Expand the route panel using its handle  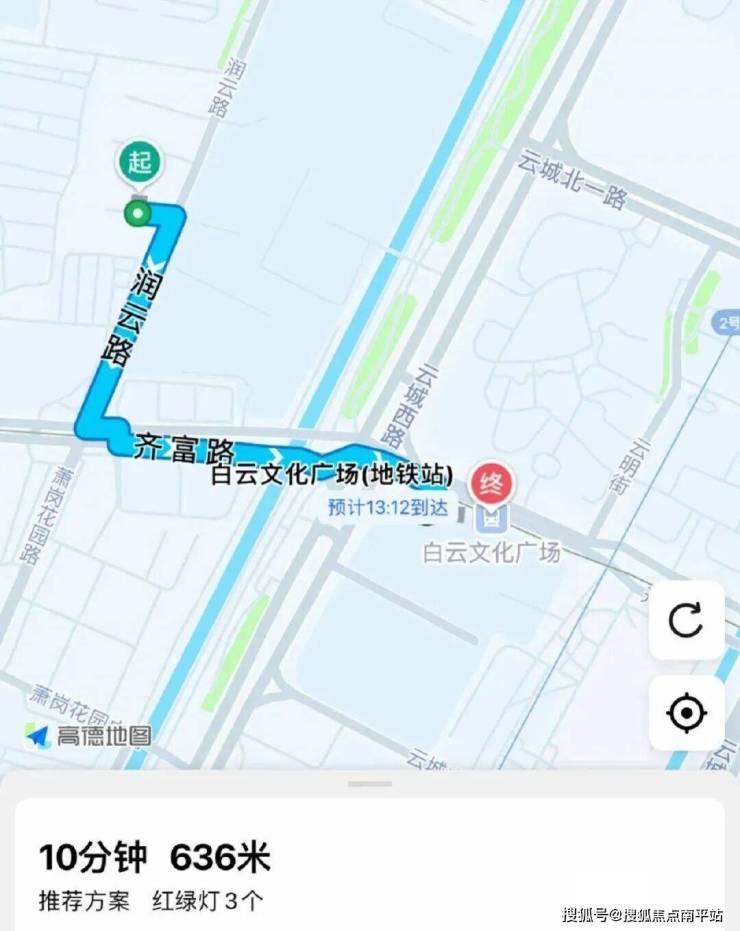pyautogui.click(x=369, y=783)
